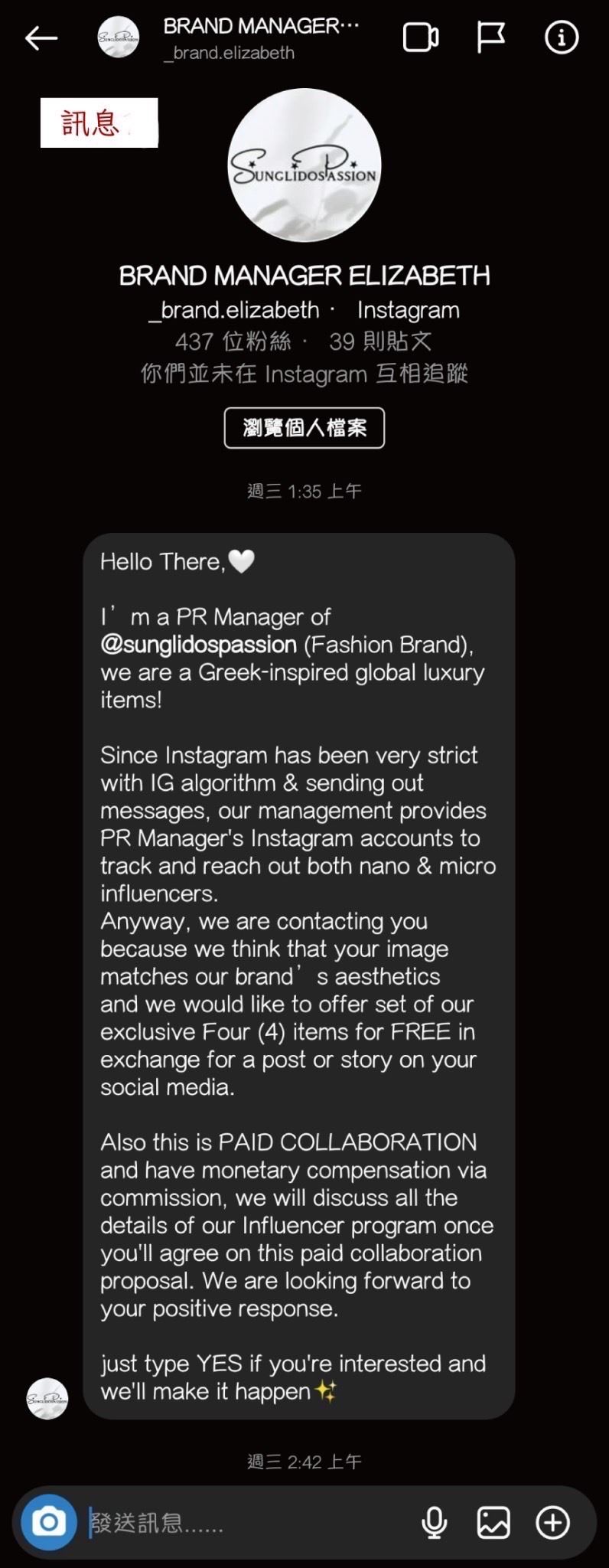Open the plus more options button
609x1568 pixels.
pos(552,1523)
